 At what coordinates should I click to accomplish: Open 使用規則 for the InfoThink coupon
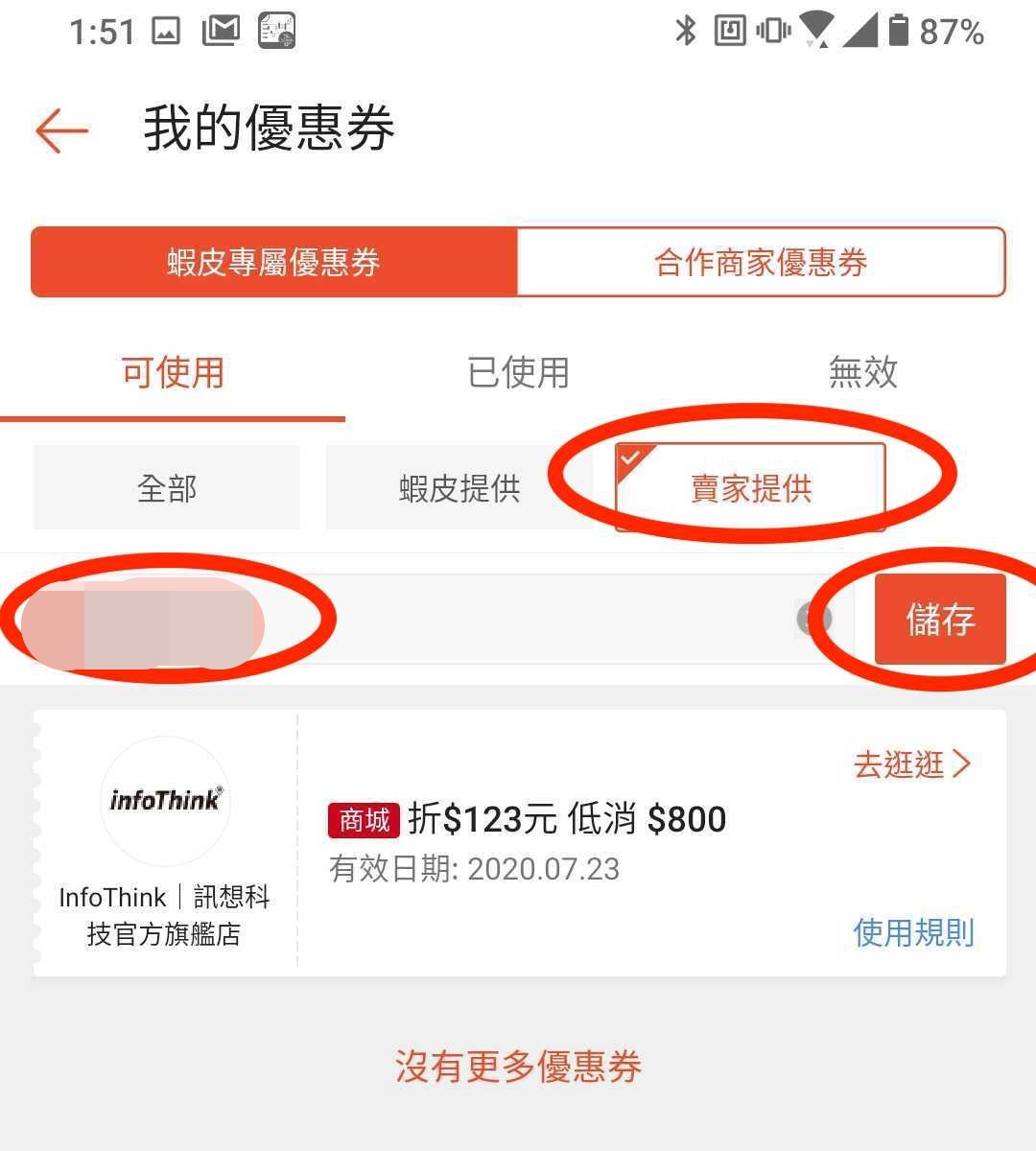coord(913,932)
